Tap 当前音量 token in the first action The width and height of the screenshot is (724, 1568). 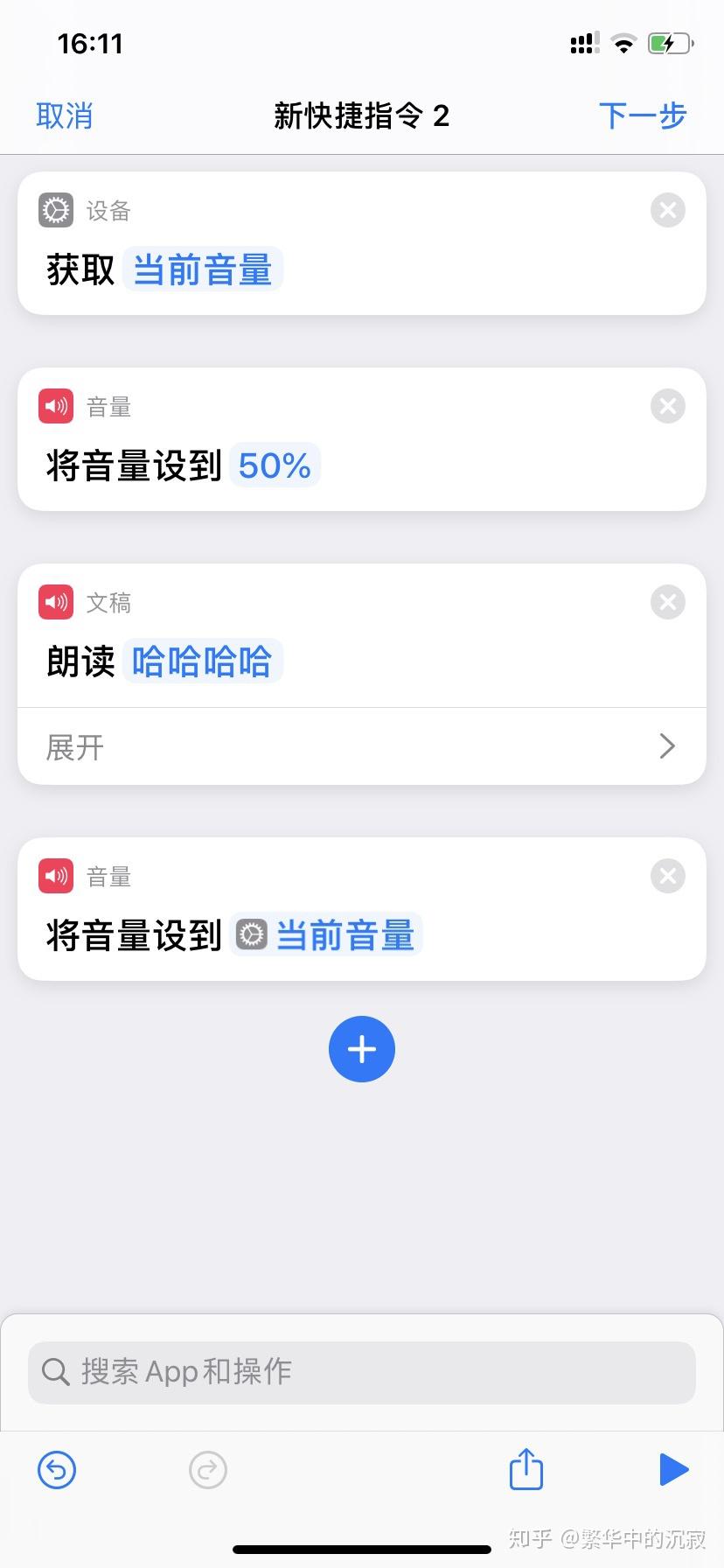tap(202, 269)
